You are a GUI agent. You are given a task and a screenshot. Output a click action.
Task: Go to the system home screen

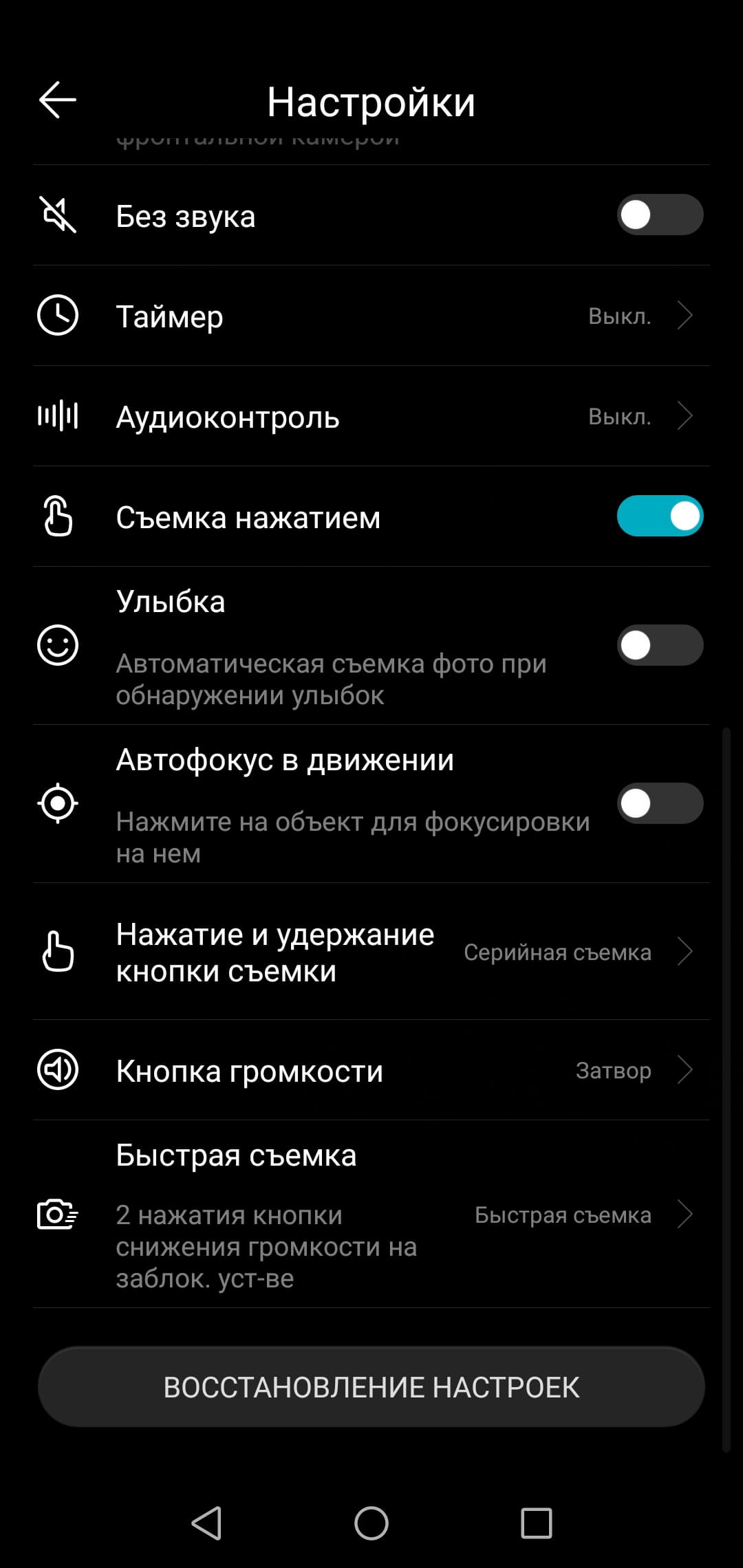tap(371, 1523)
